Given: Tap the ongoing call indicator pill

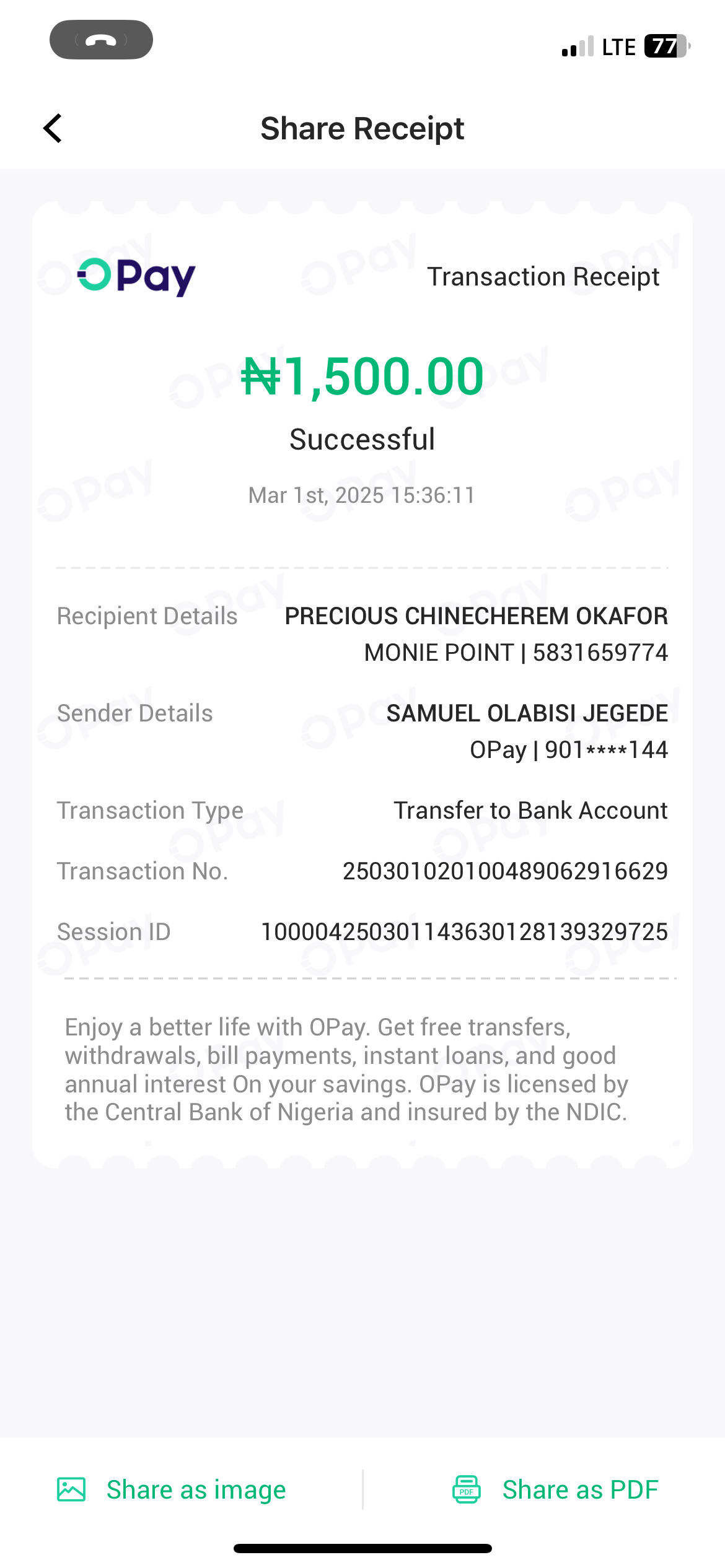Looking at the screenshot, I should [x=101, y=40].
